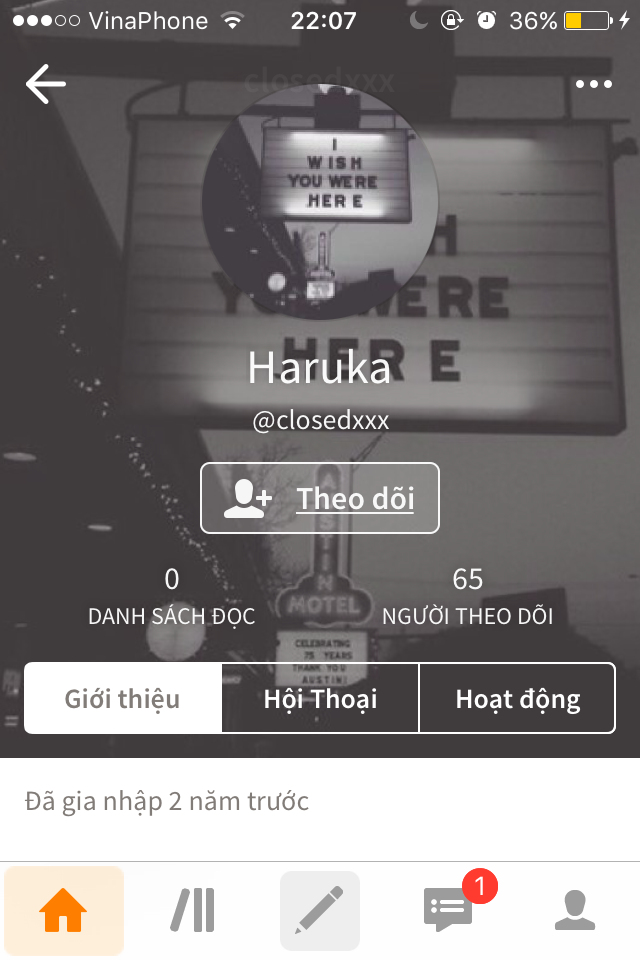Open the Danh sách đọc reading lists
Image resolution: width=640 pixels, height=960 pixels.
coord(172,597)
